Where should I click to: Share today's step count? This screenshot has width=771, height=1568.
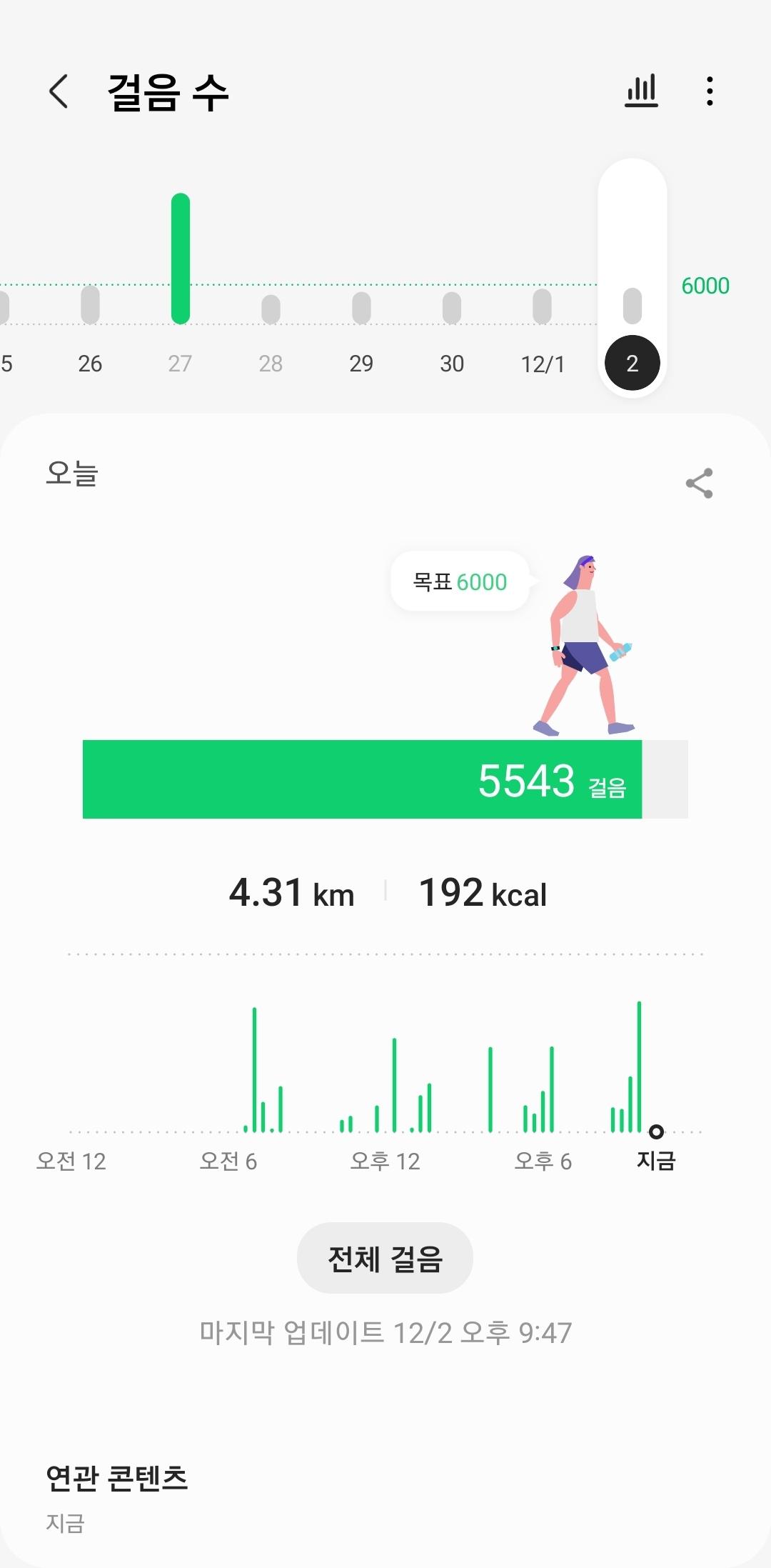pos(699,484)
